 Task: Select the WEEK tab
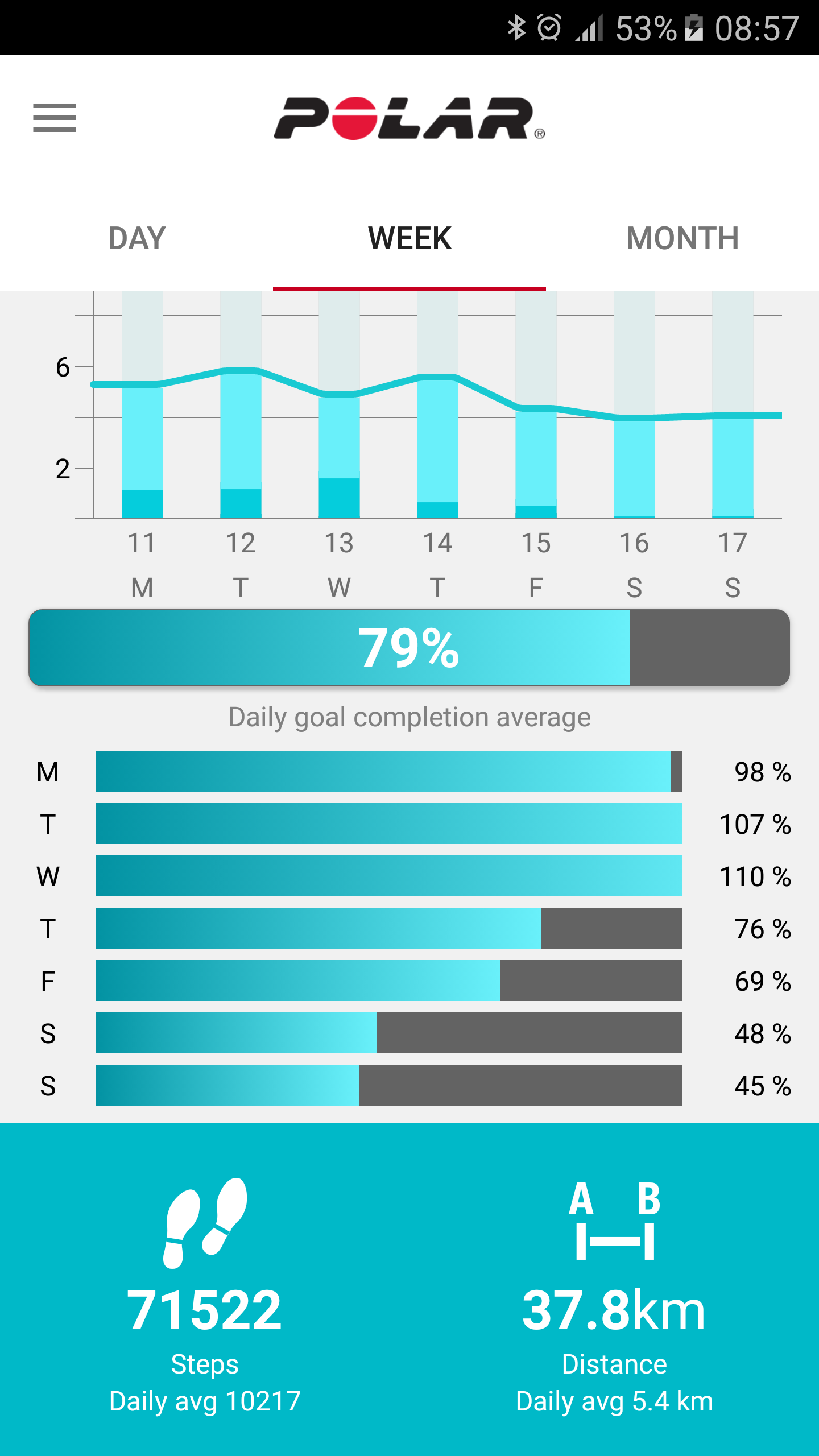coord(409,238)
